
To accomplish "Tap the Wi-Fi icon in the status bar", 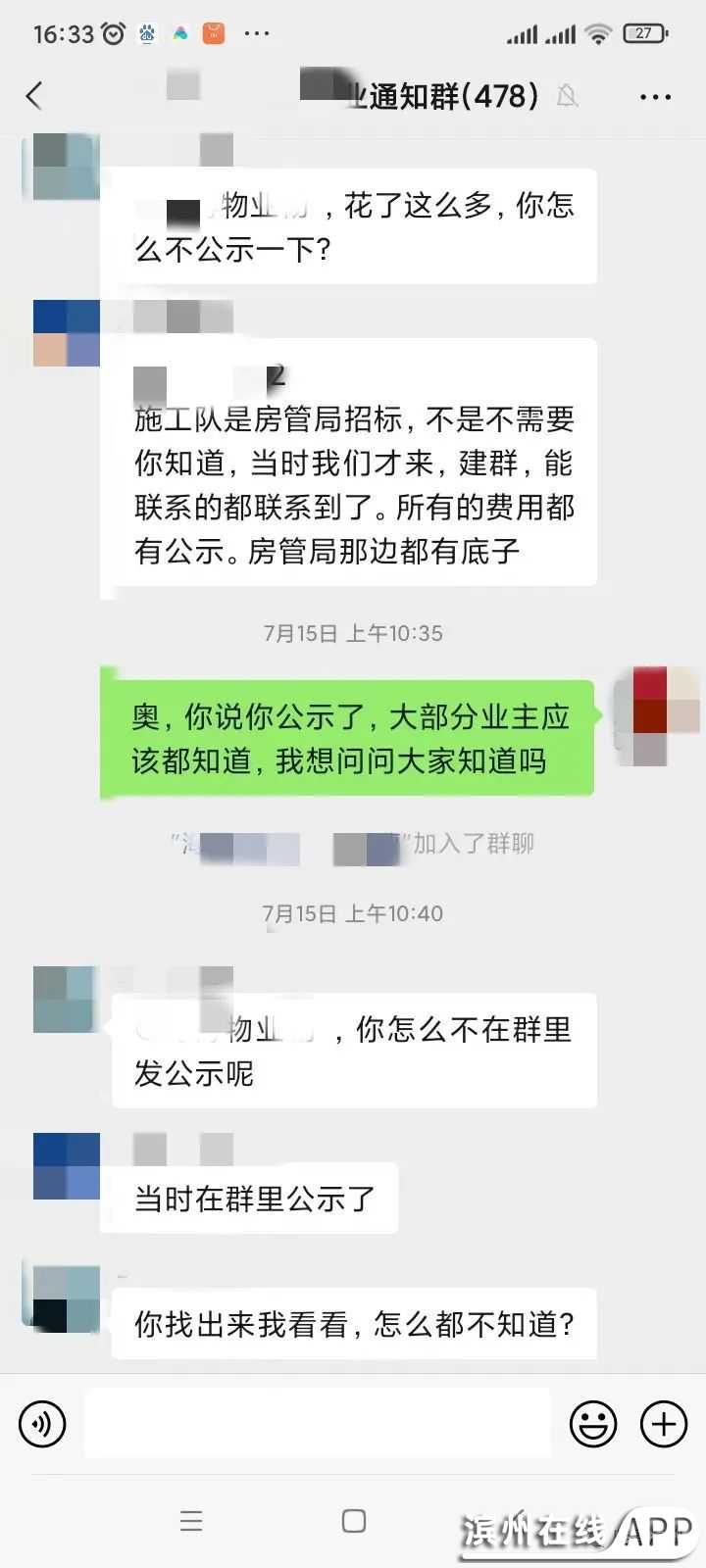I will tap(596, 32).
